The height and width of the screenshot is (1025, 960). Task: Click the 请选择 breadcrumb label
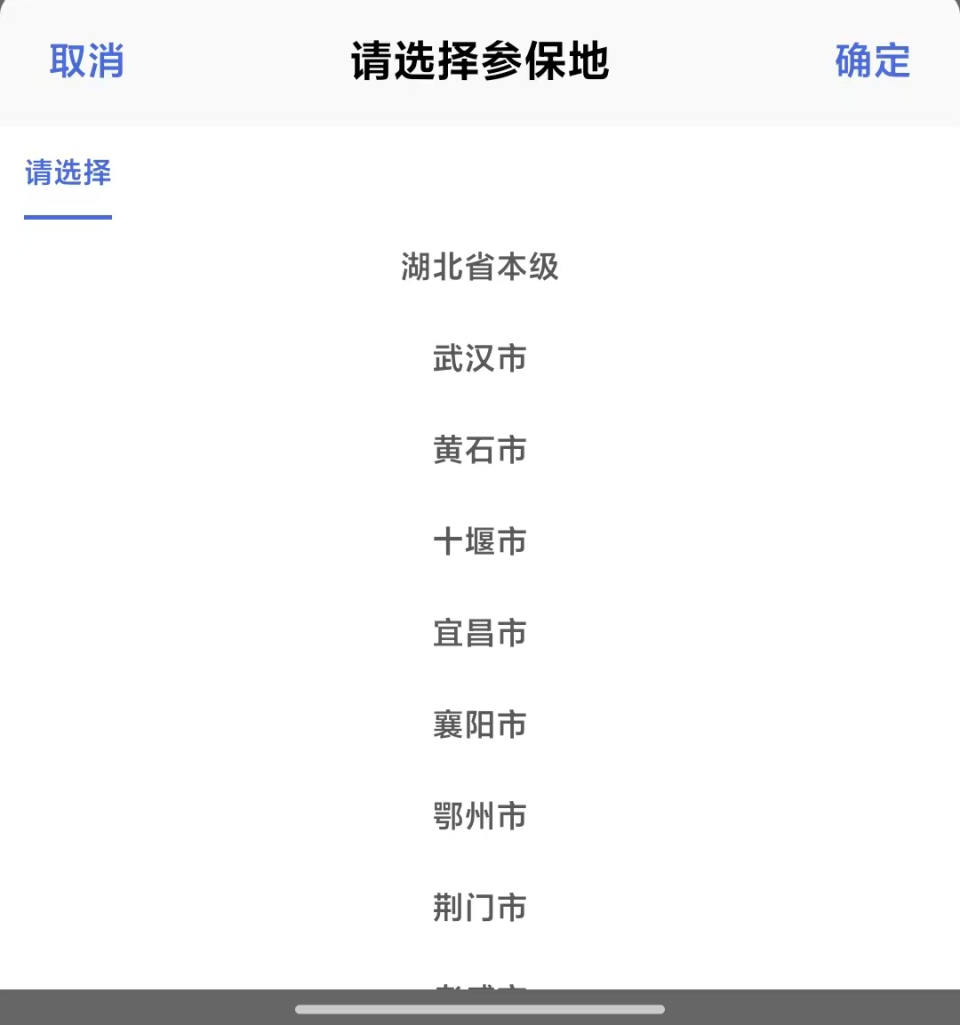point(66,173)
